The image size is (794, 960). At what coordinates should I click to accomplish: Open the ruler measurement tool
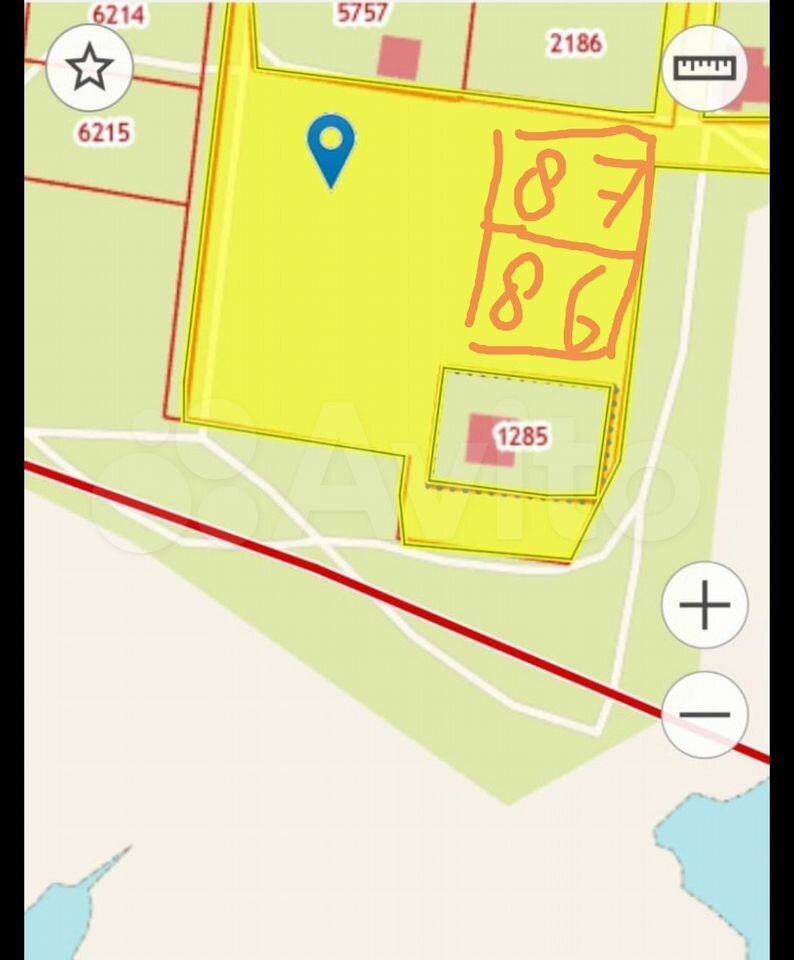705,67
